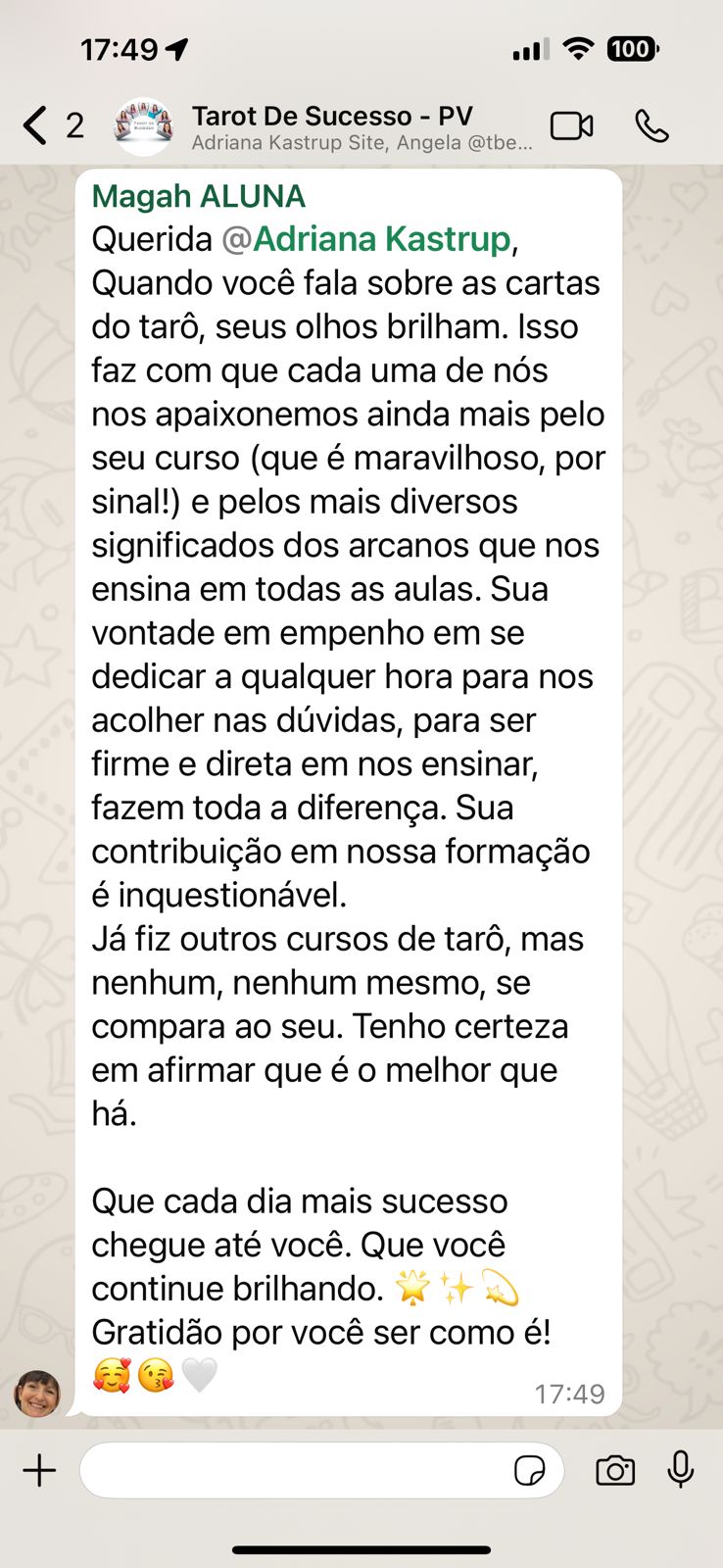Tap the 17:49 timestamp on the message bubble

click(568, 1393)
